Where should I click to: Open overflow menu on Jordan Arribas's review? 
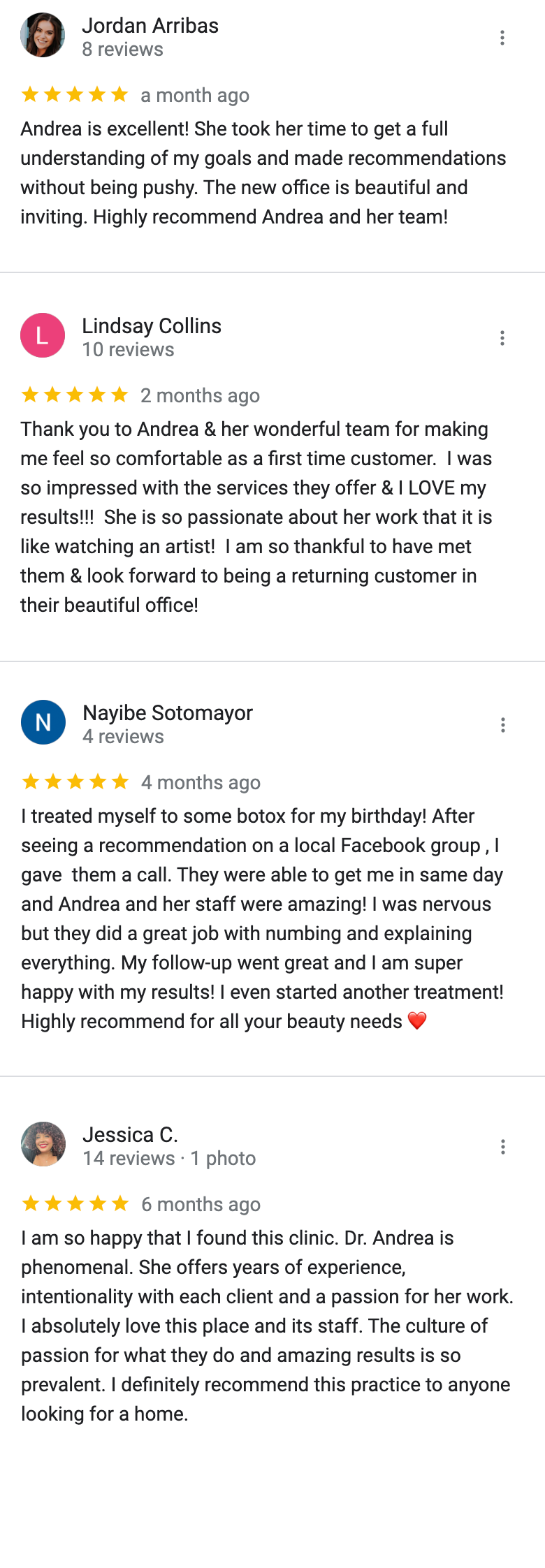(502, 38)
